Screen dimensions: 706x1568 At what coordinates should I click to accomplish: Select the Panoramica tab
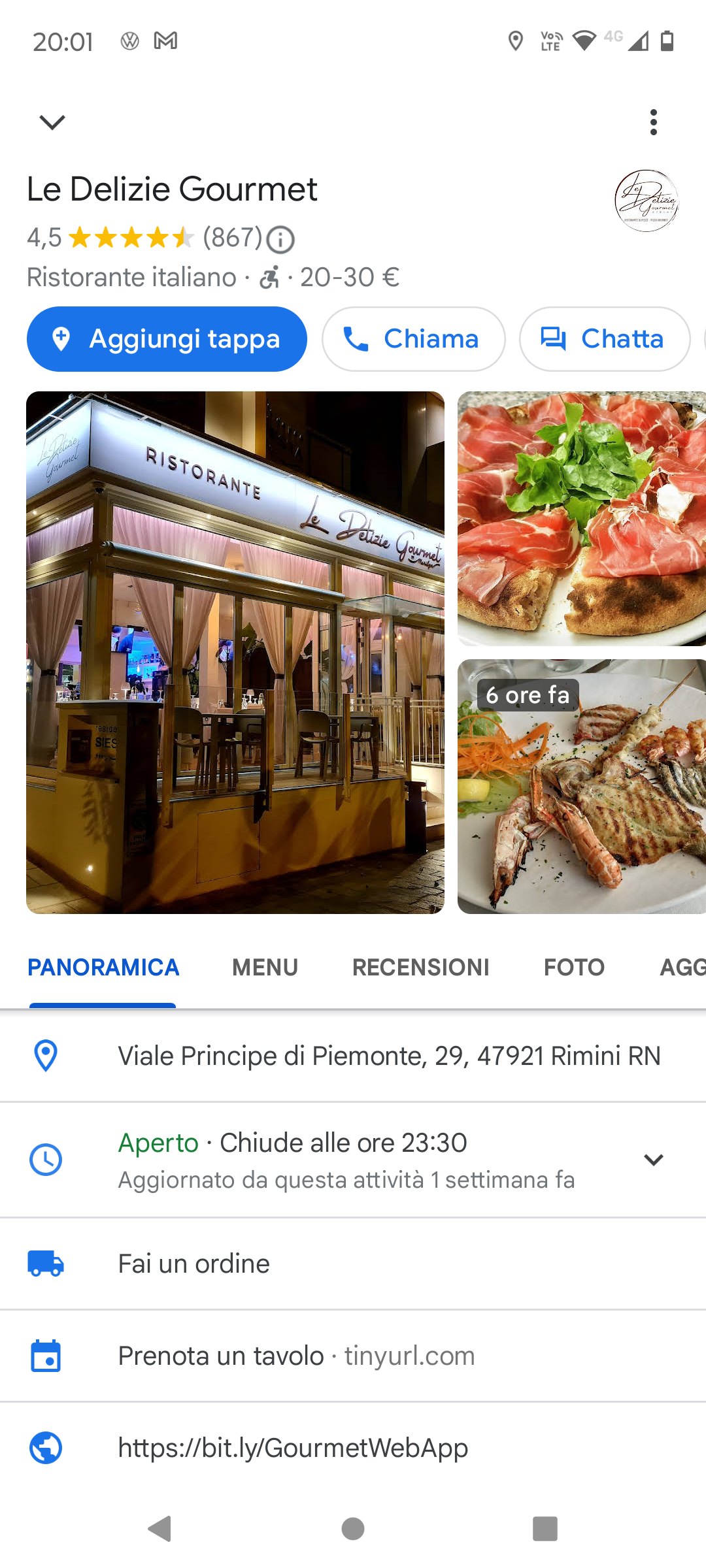pos(103,968)
